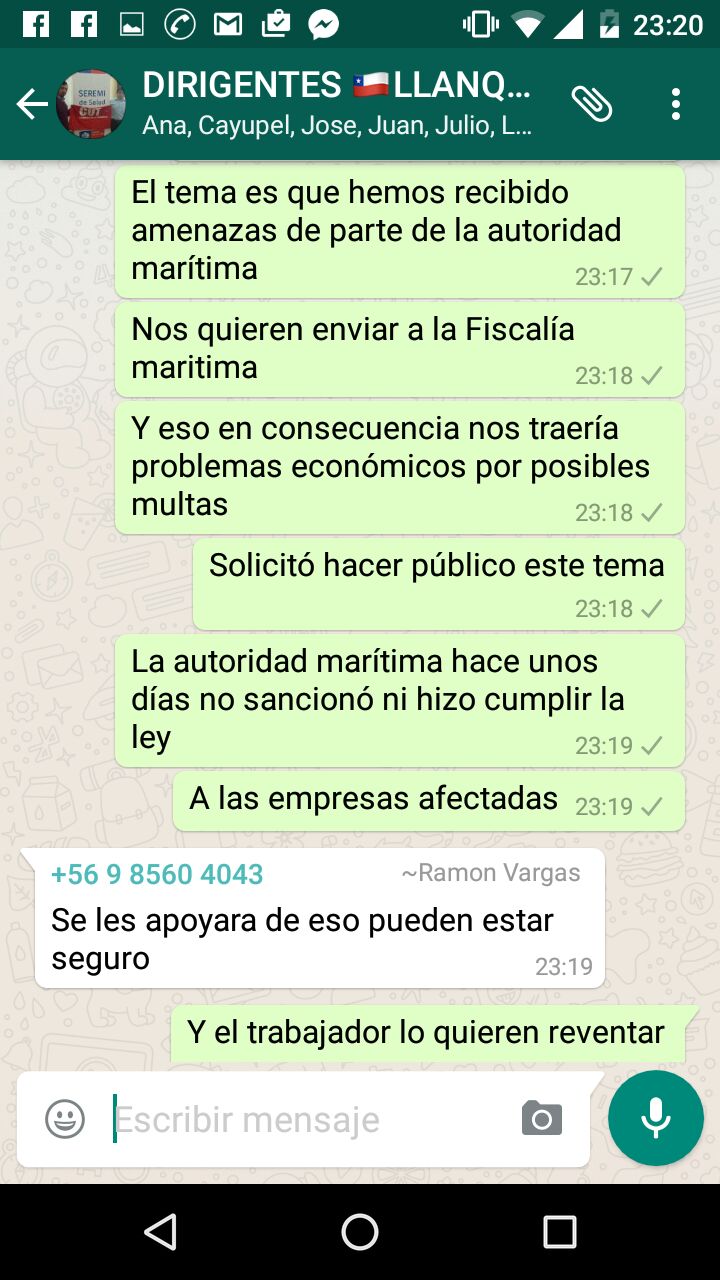Open recent apps from navigation bar

click(560, 1232)
